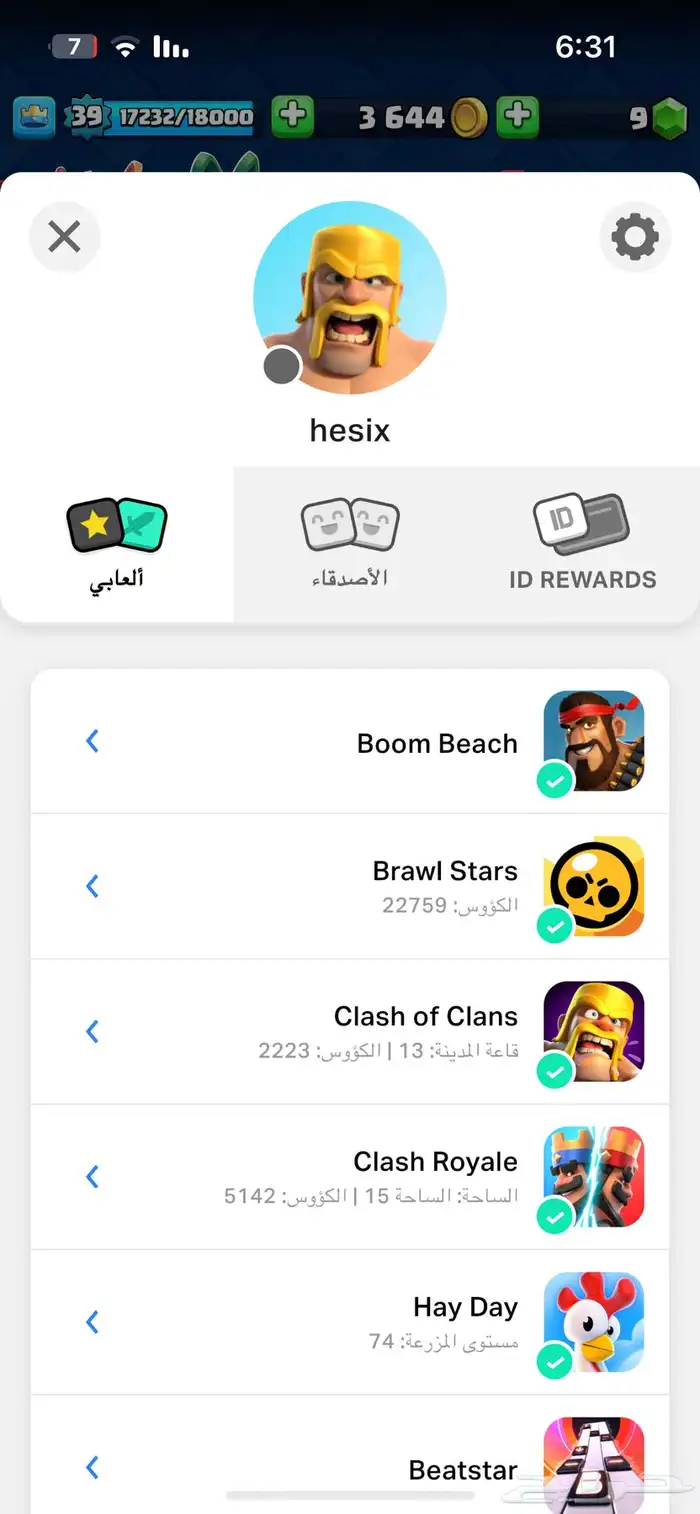Select the Clash of Clans entry
Viewport: 700px width, 1514px height.
coord(350,1031)
